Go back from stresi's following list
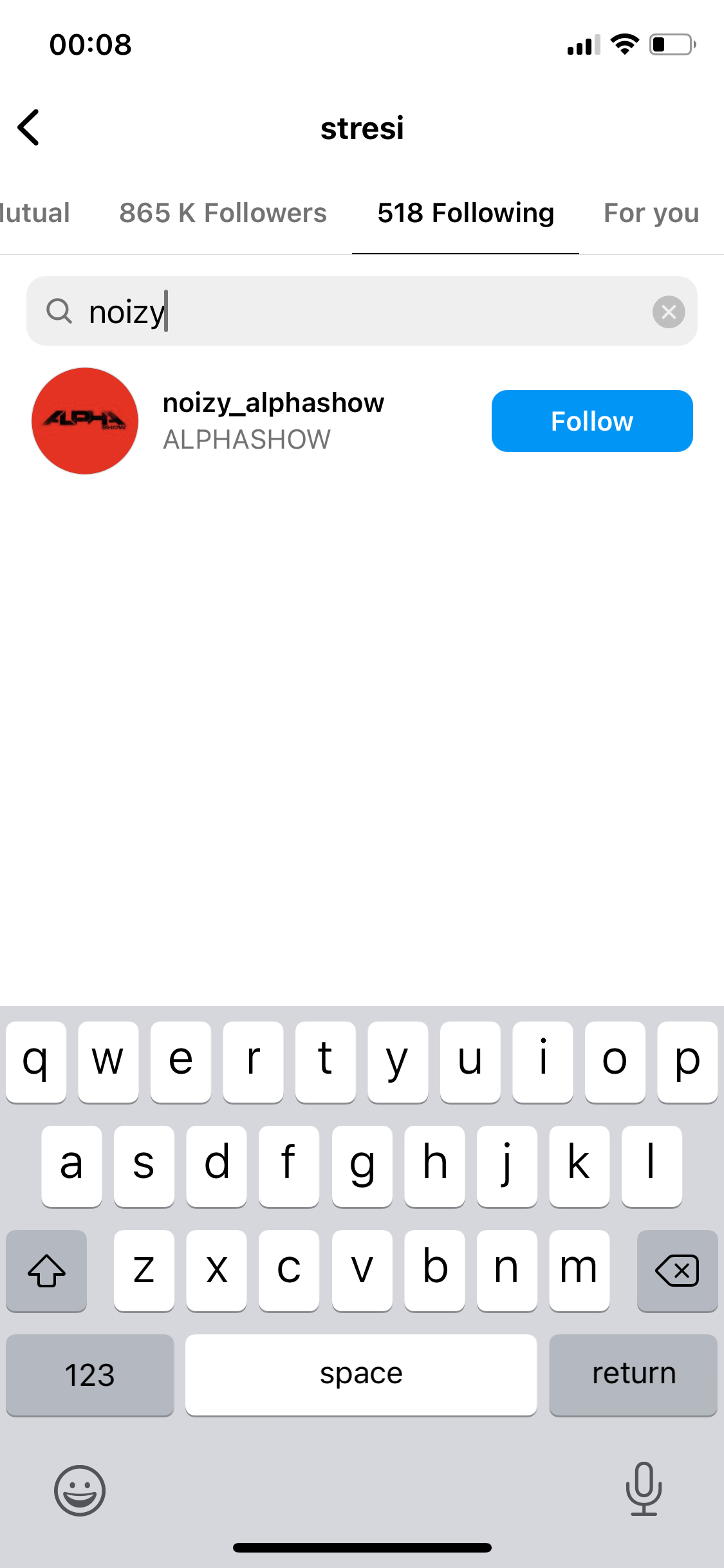 click(x=29, y=127)
